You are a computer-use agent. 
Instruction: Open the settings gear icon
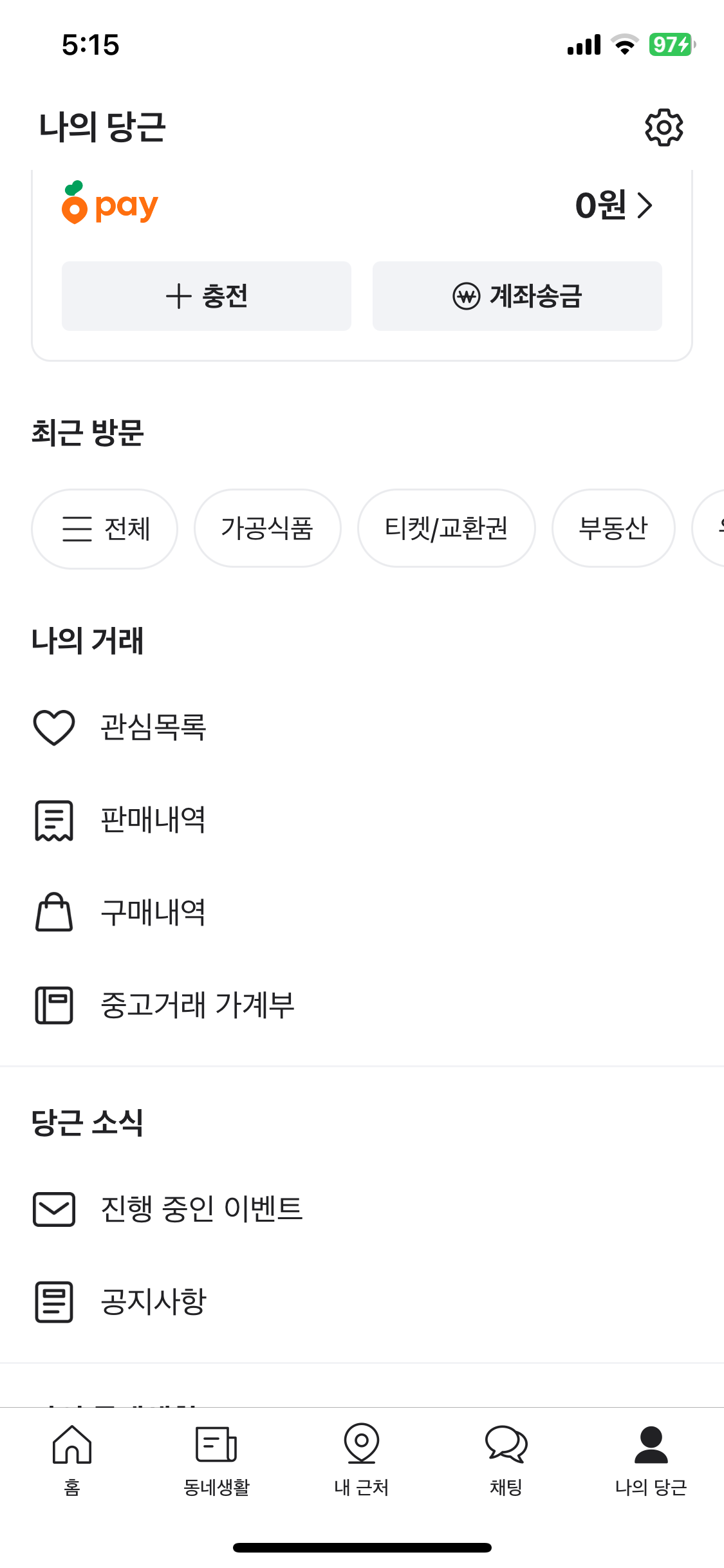[664, 127]
